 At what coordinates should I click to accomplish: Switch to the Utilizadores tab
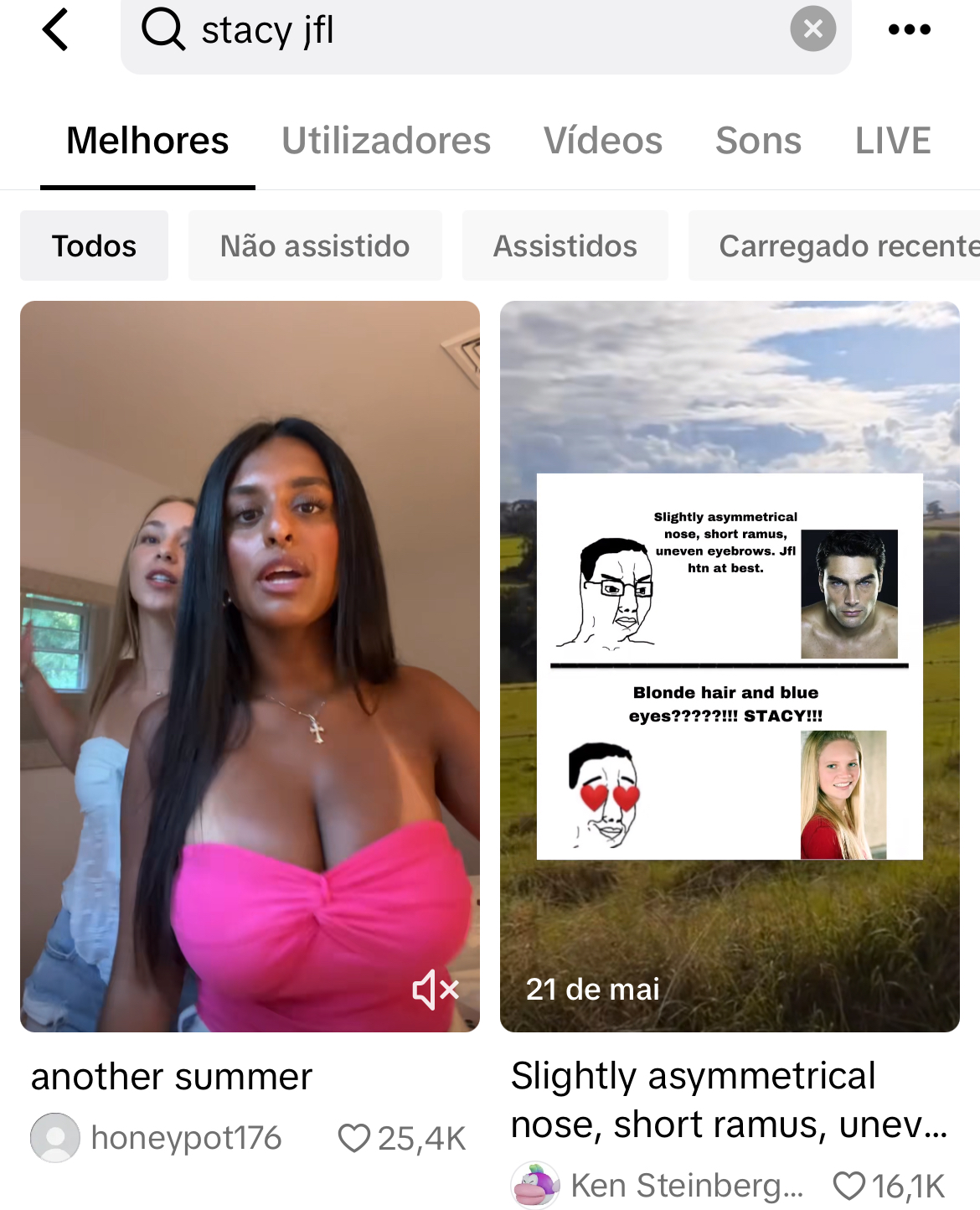coord(386,141)
